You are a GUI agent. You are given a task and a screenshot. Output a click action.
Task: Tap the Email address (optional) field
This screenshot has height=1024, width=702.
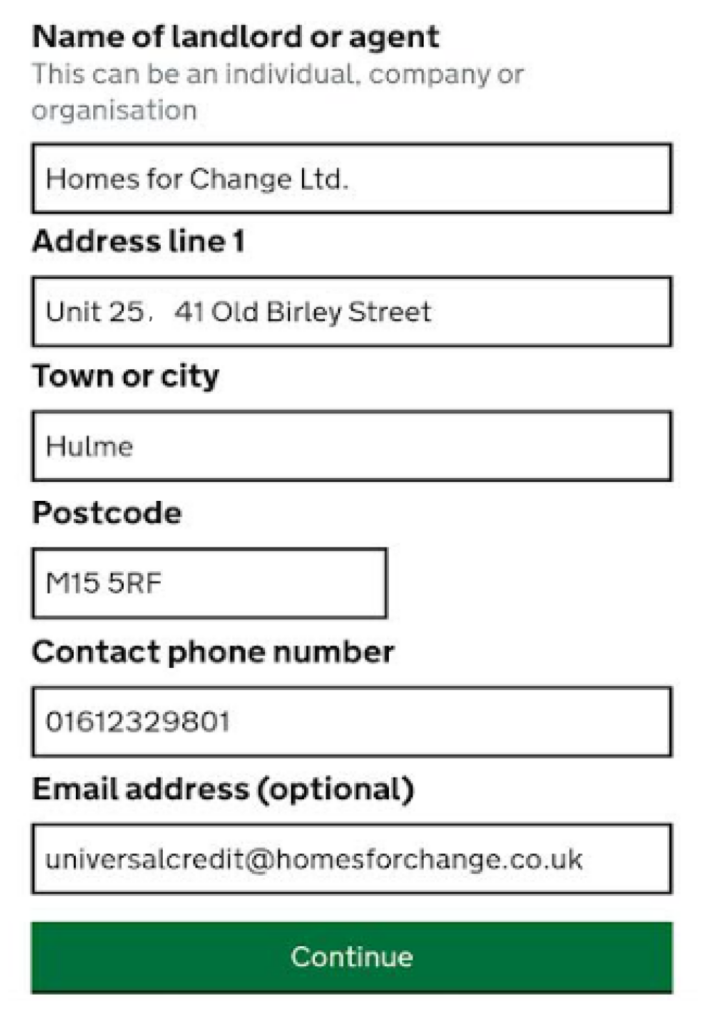[351, 859]
